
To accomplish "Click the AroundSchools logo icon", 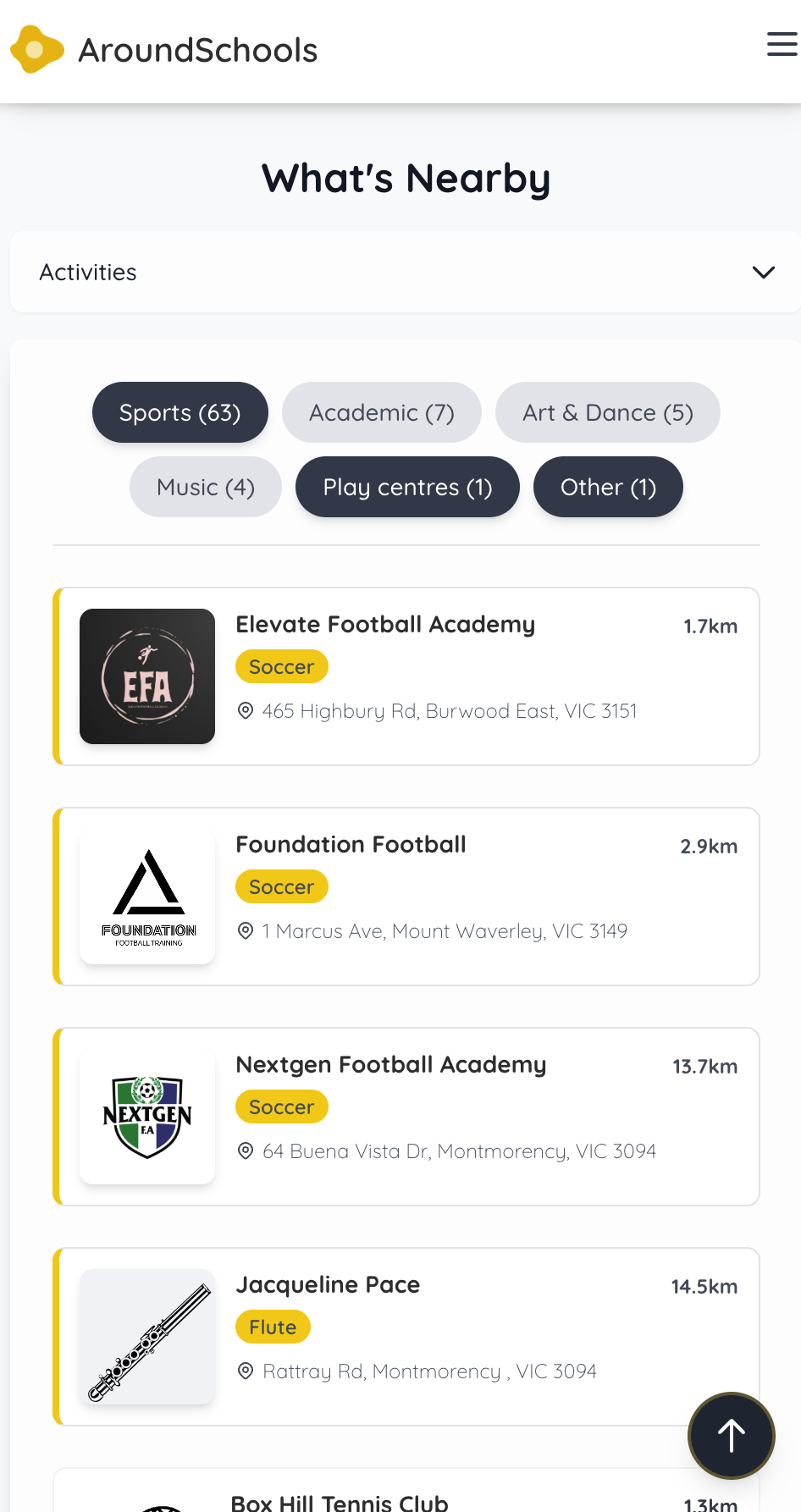I will click(36, 48).
